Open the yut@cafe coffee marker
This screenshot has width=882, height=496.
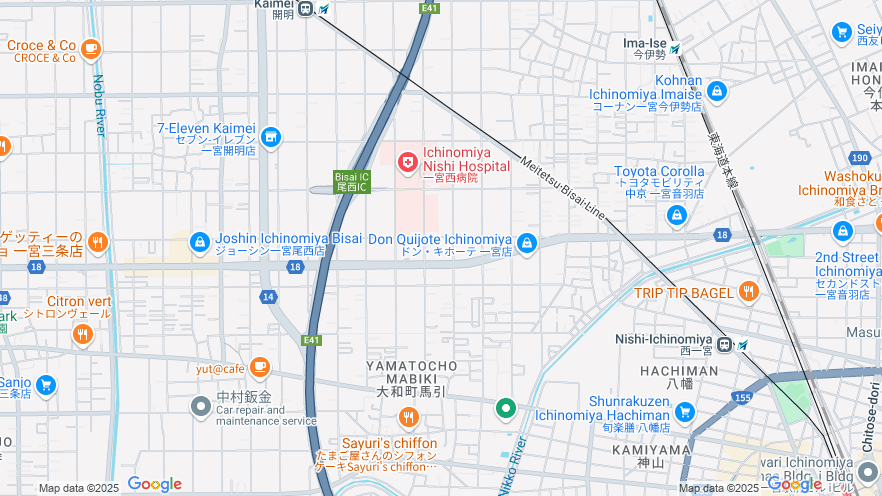(x=260, y=368)
